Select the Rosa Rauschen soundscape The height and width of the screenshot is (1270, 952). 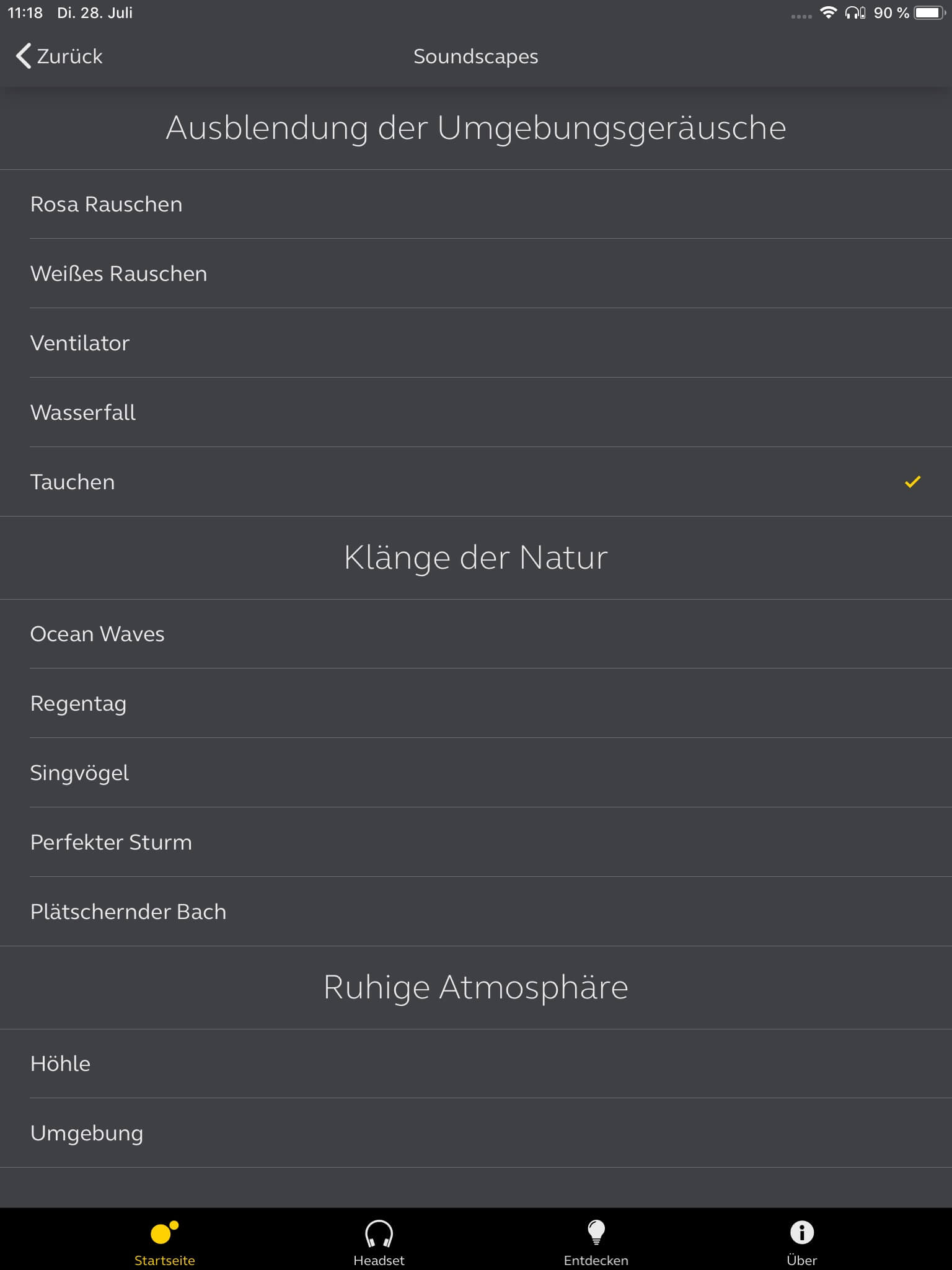click(107, 204)
